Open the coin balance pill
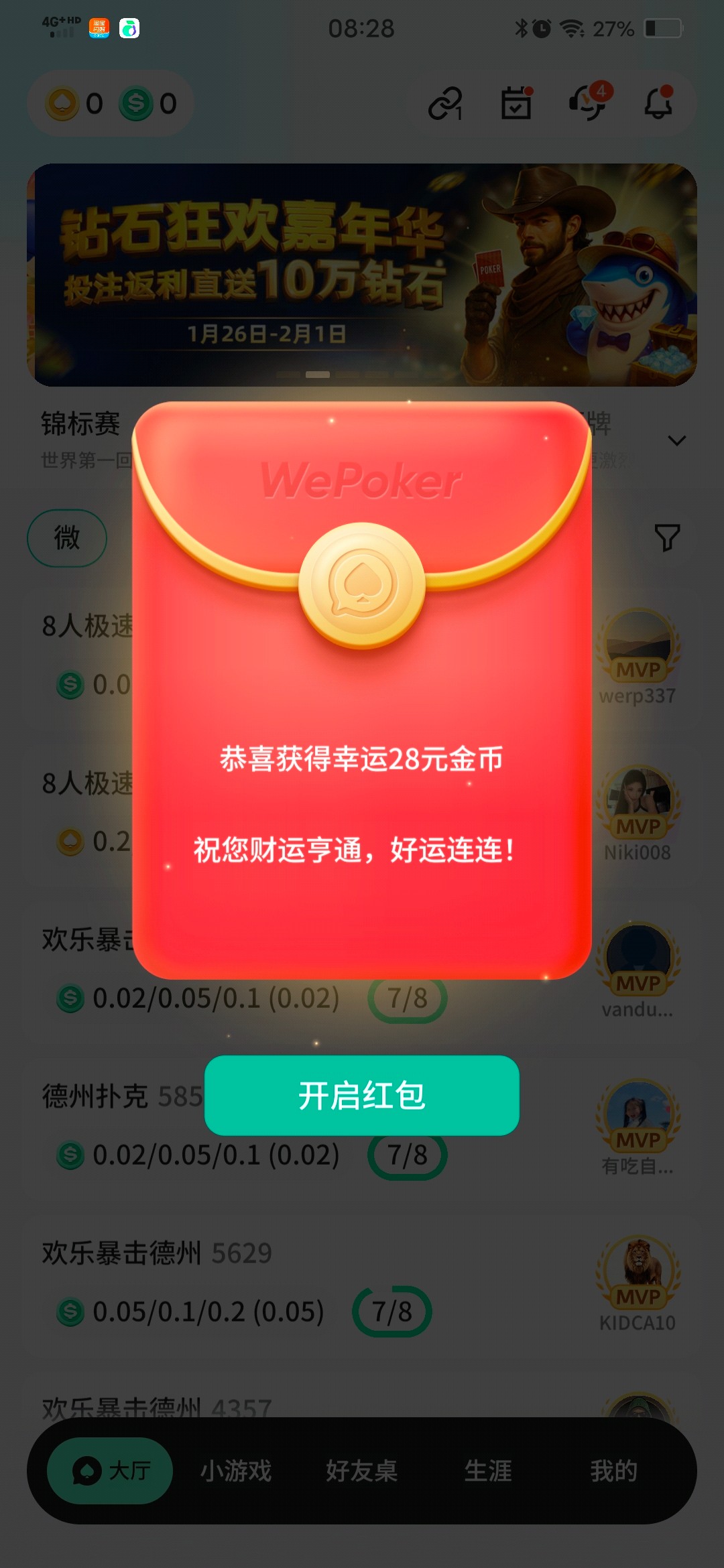 pyautogui.click(x=111, y=103)
